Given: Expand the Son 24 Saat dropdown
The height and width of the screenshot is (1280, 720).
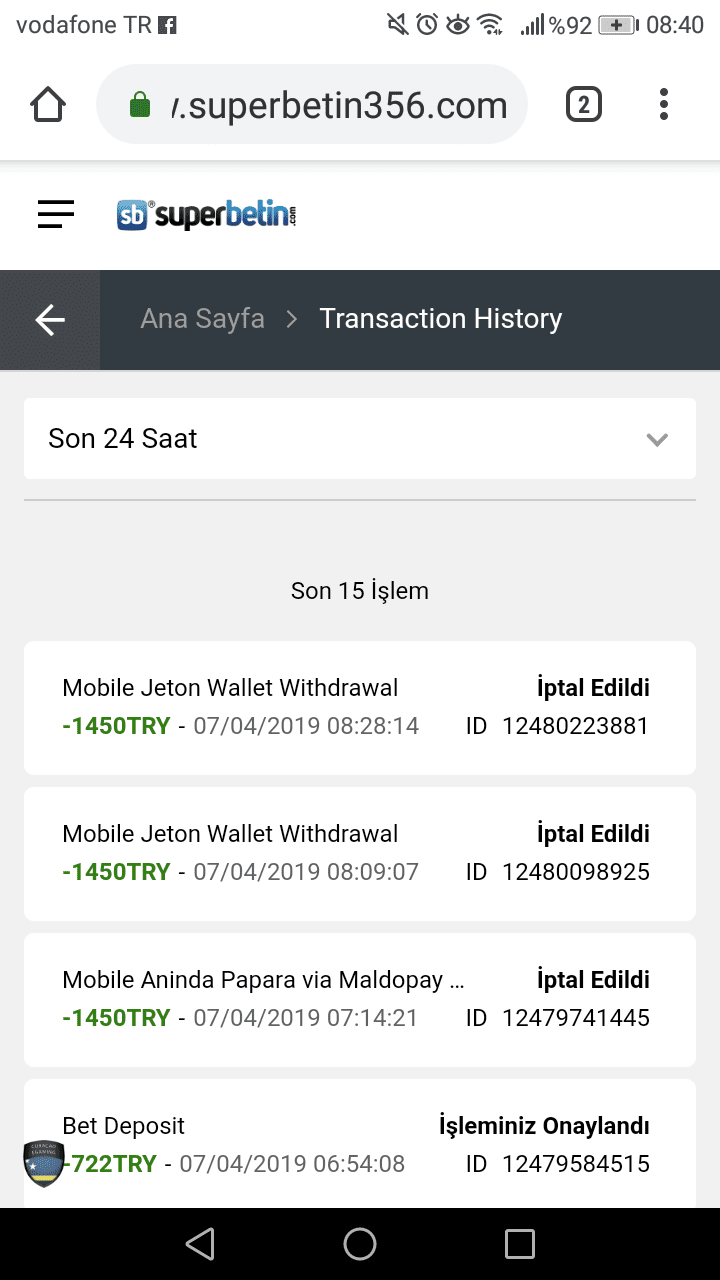Looking at the screenshot, I should tap(360, 439).
